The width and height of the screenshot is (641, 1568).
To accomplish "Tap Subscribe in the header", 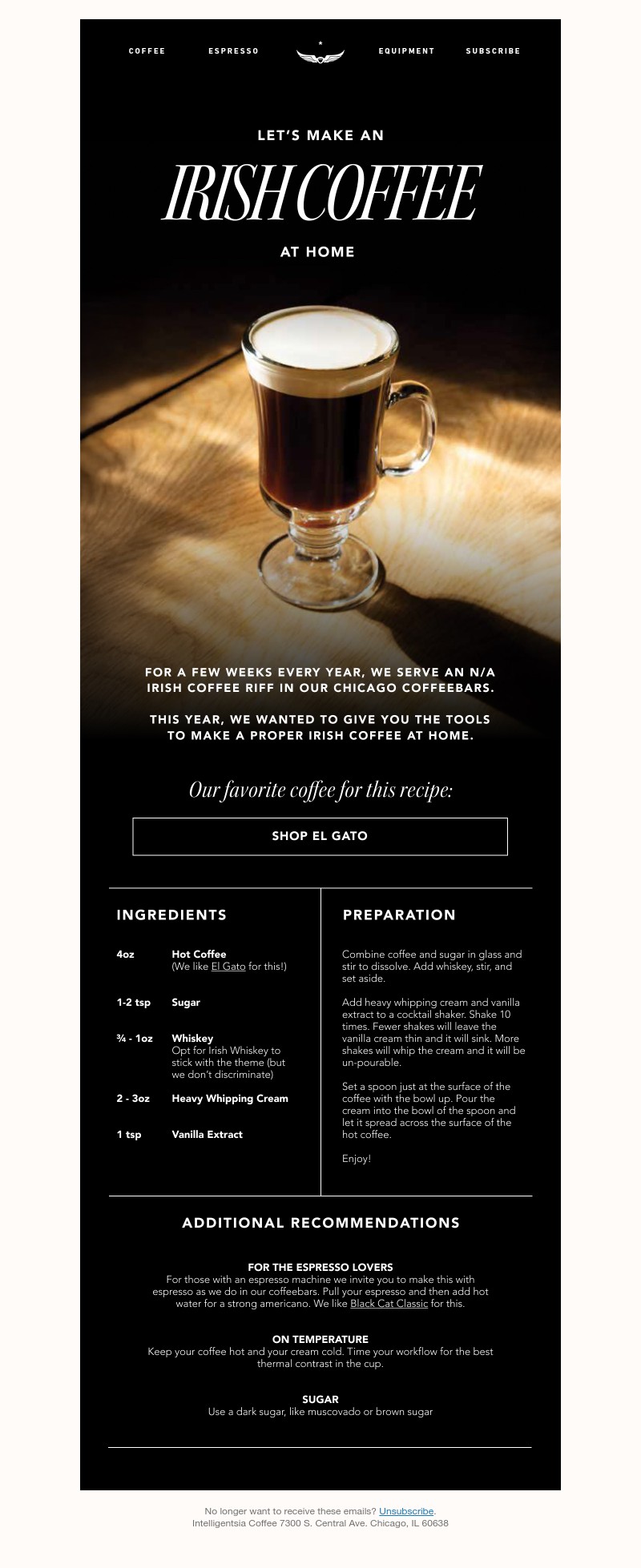I will click(x=493, y=51).
